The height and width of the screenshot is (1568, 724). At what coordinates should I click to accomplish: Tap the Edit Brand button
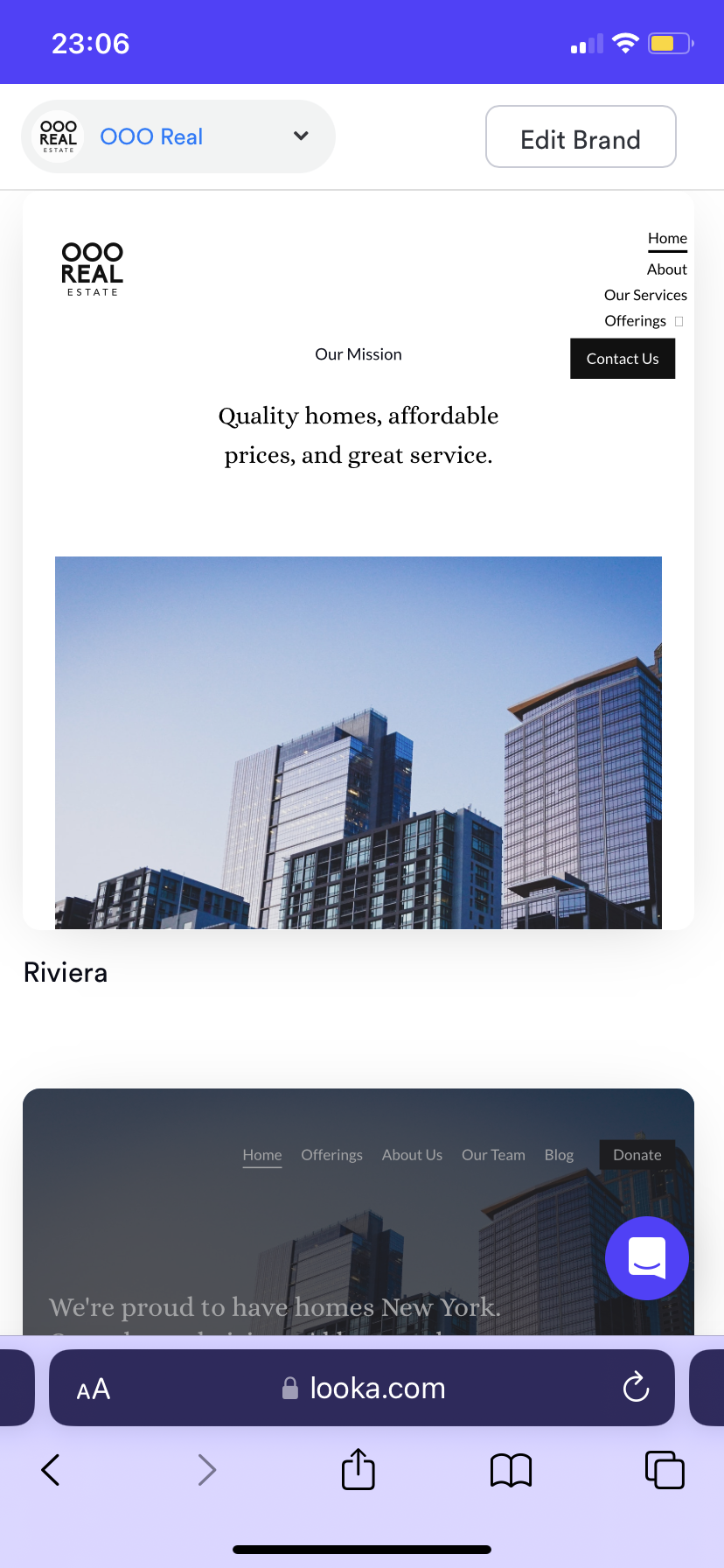point(581,137)
